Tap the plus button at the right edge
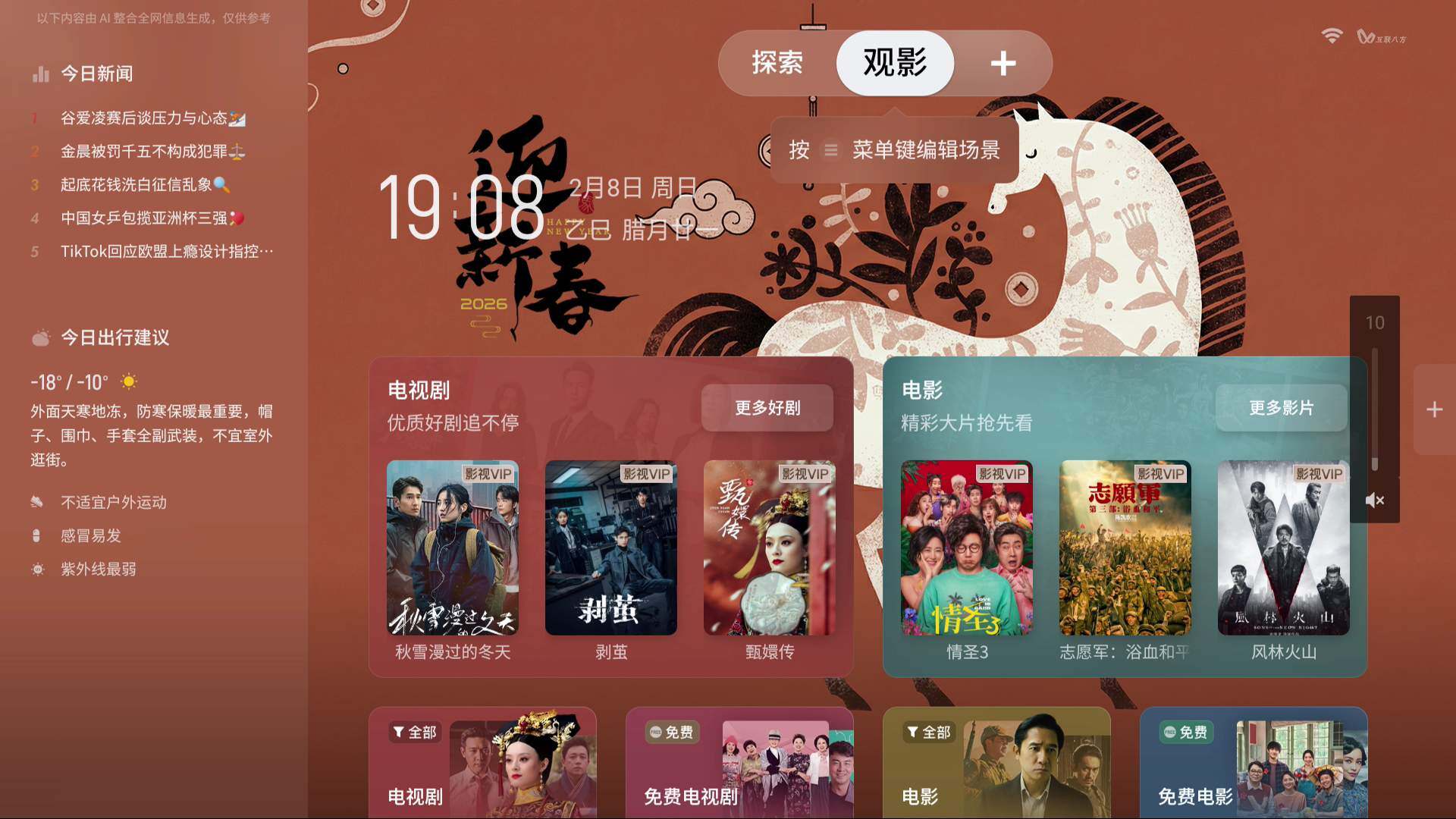Screen dimensions: 1456x819 pos(1434,410)
